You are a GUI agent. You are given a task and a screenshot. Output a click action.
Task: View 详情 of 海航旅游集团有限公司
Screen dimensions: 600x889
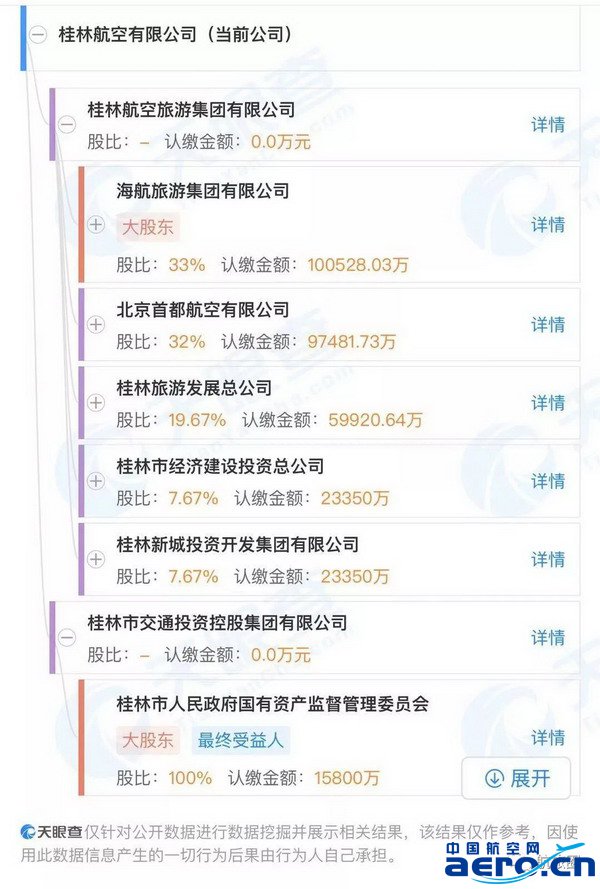pyautogui.click(x=548, y=225)
